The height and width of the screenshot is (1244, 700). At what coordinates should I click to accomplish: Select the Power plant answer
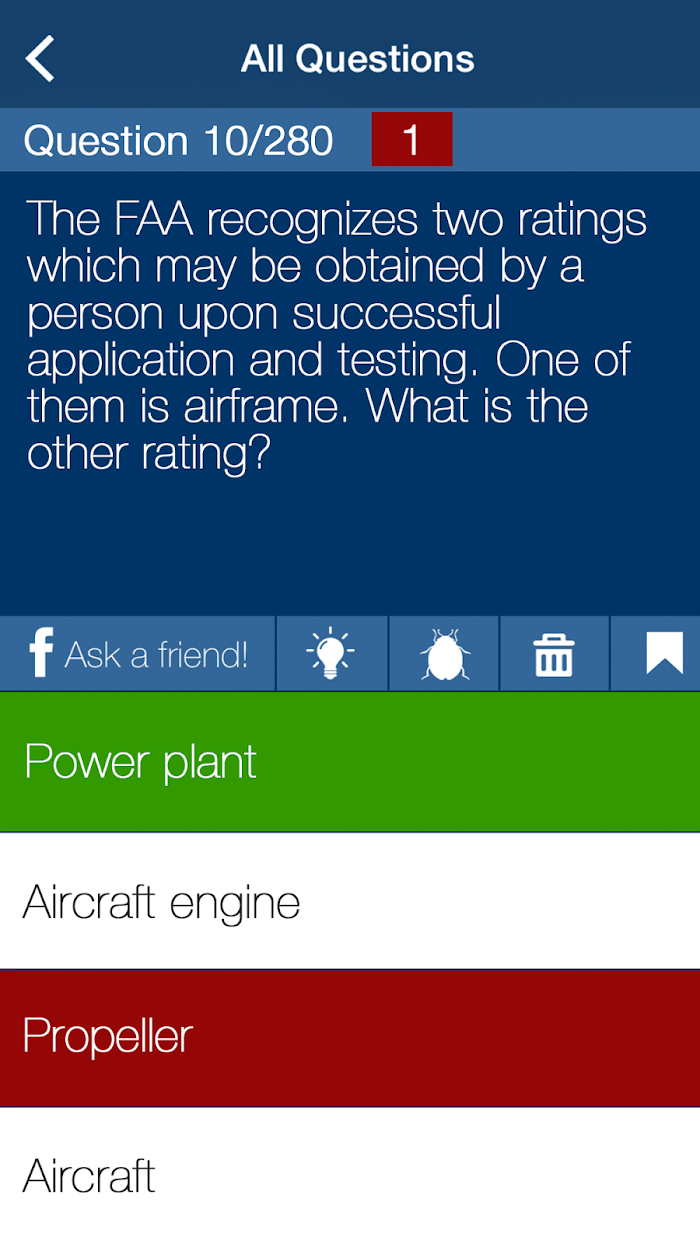click(350, 762)
